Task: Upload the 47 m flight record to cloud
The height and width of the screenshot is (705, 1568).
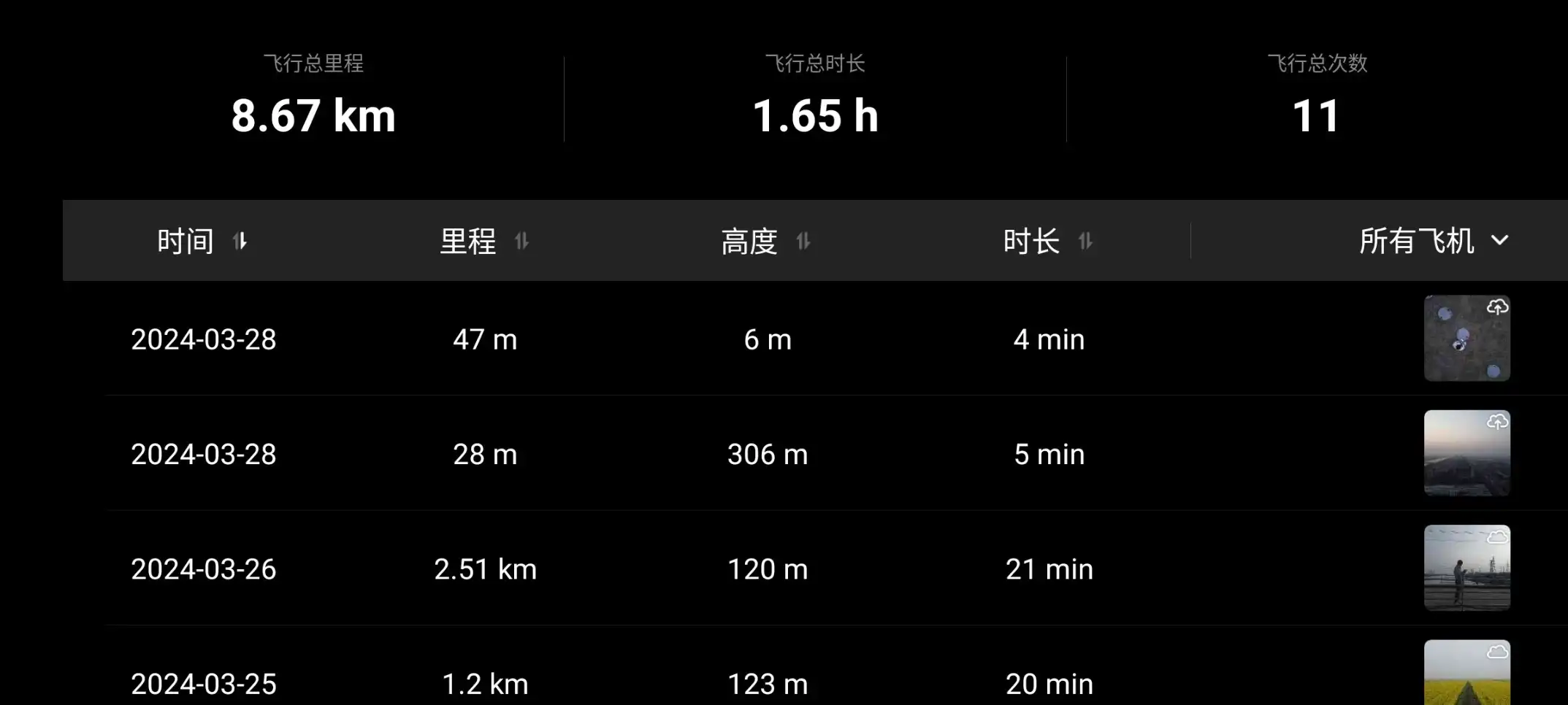Action: (1497, 307)
